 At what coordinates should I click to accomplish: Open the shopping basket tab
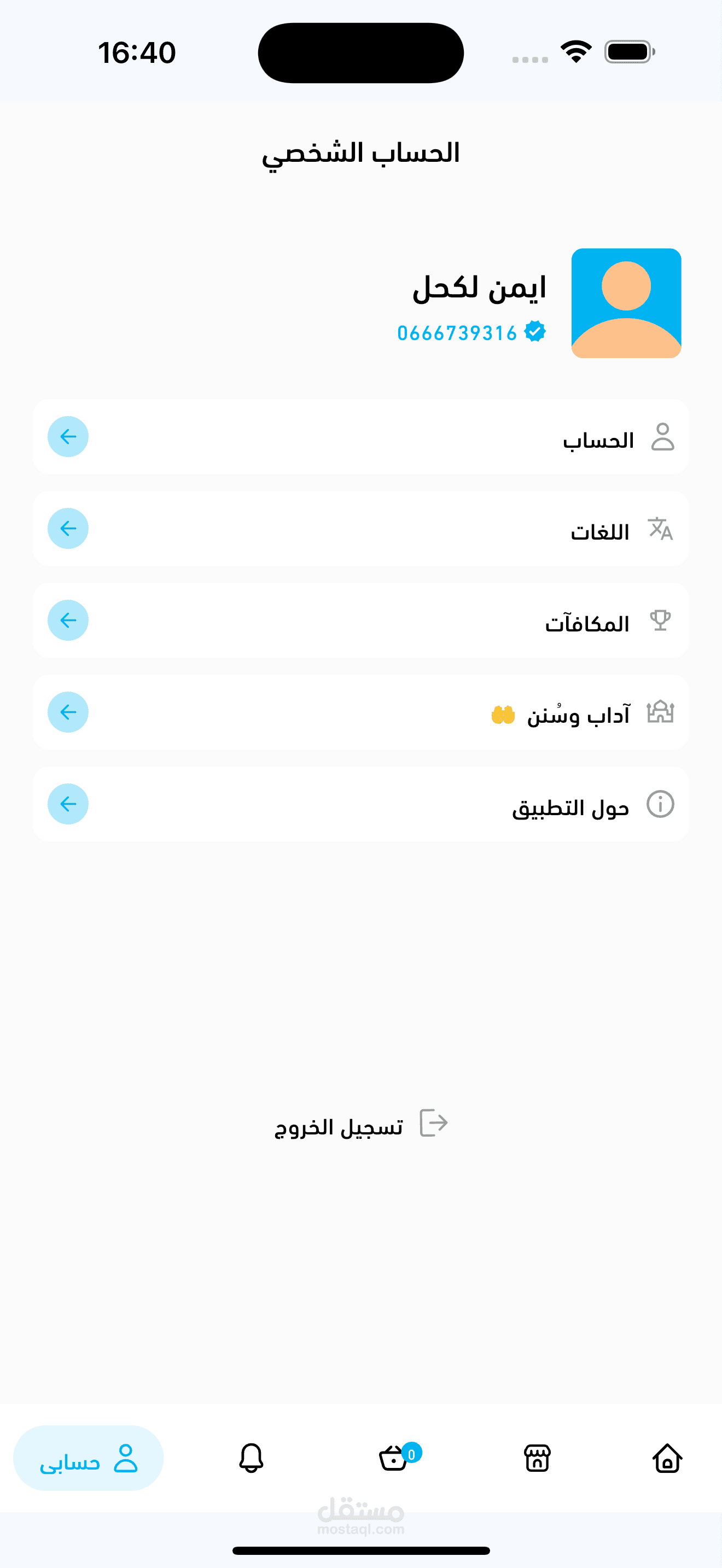tap(394, 1459)
